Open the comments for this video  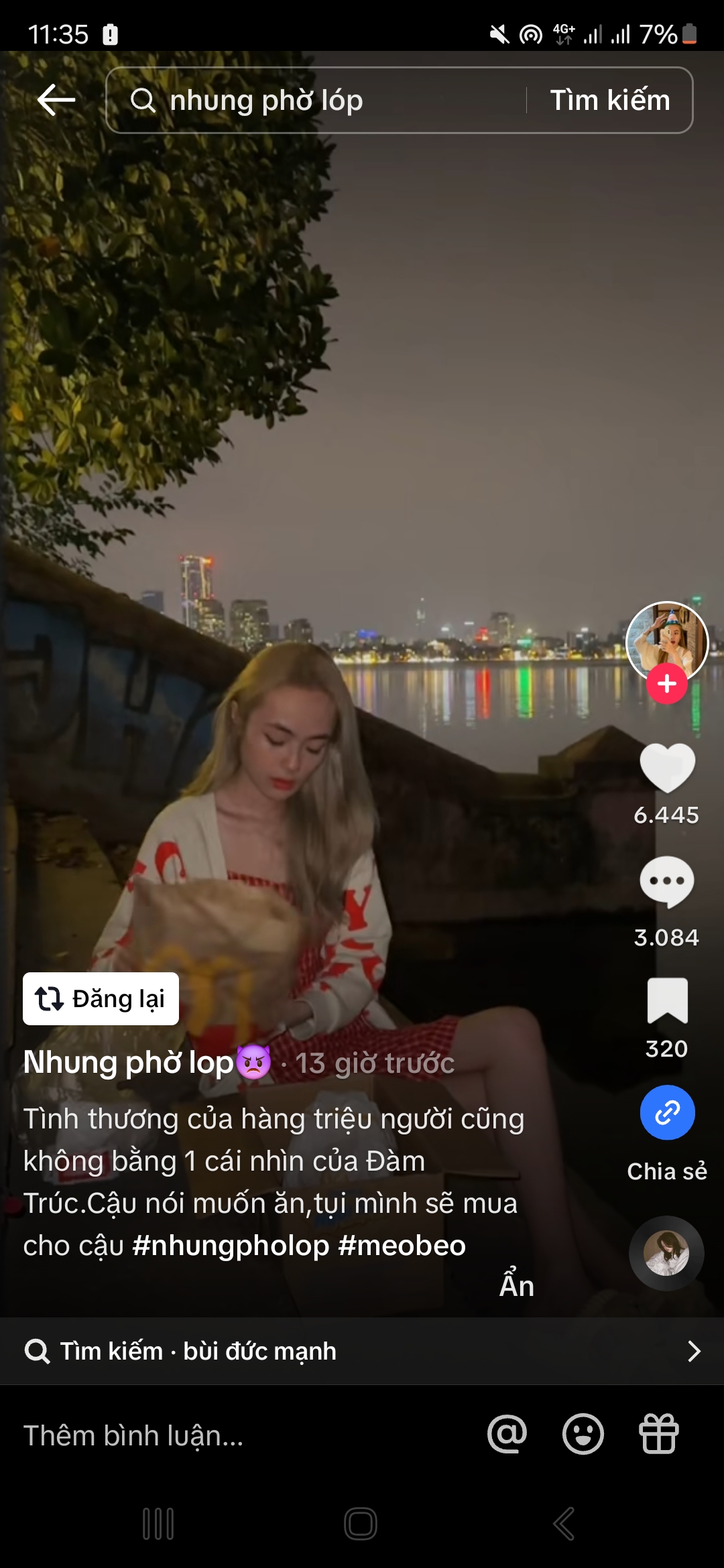click(x=666, y=882)
